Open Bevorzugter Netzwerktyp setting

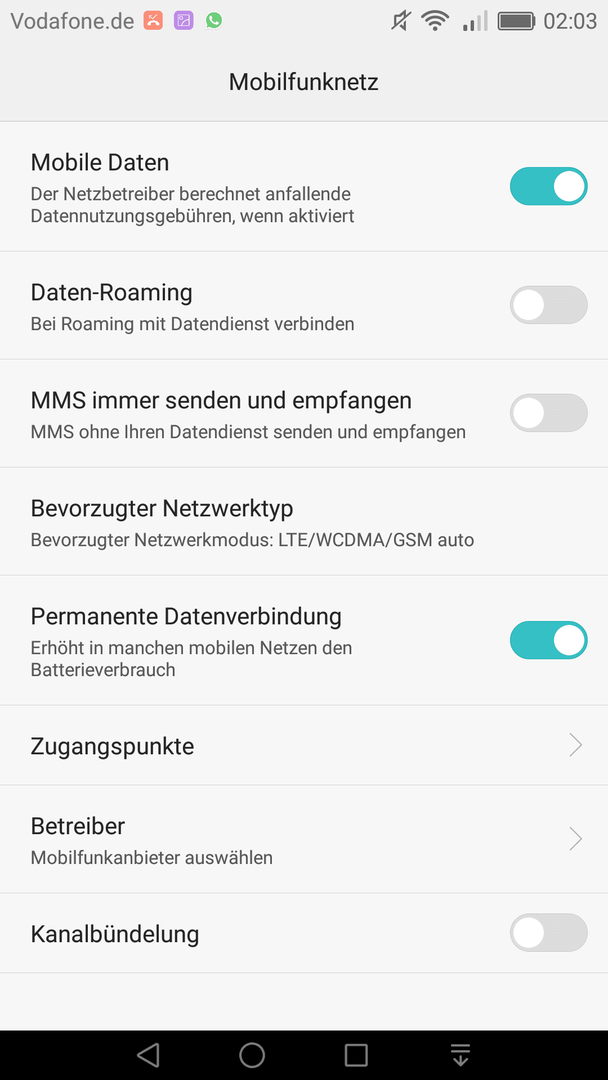point(304,521)
